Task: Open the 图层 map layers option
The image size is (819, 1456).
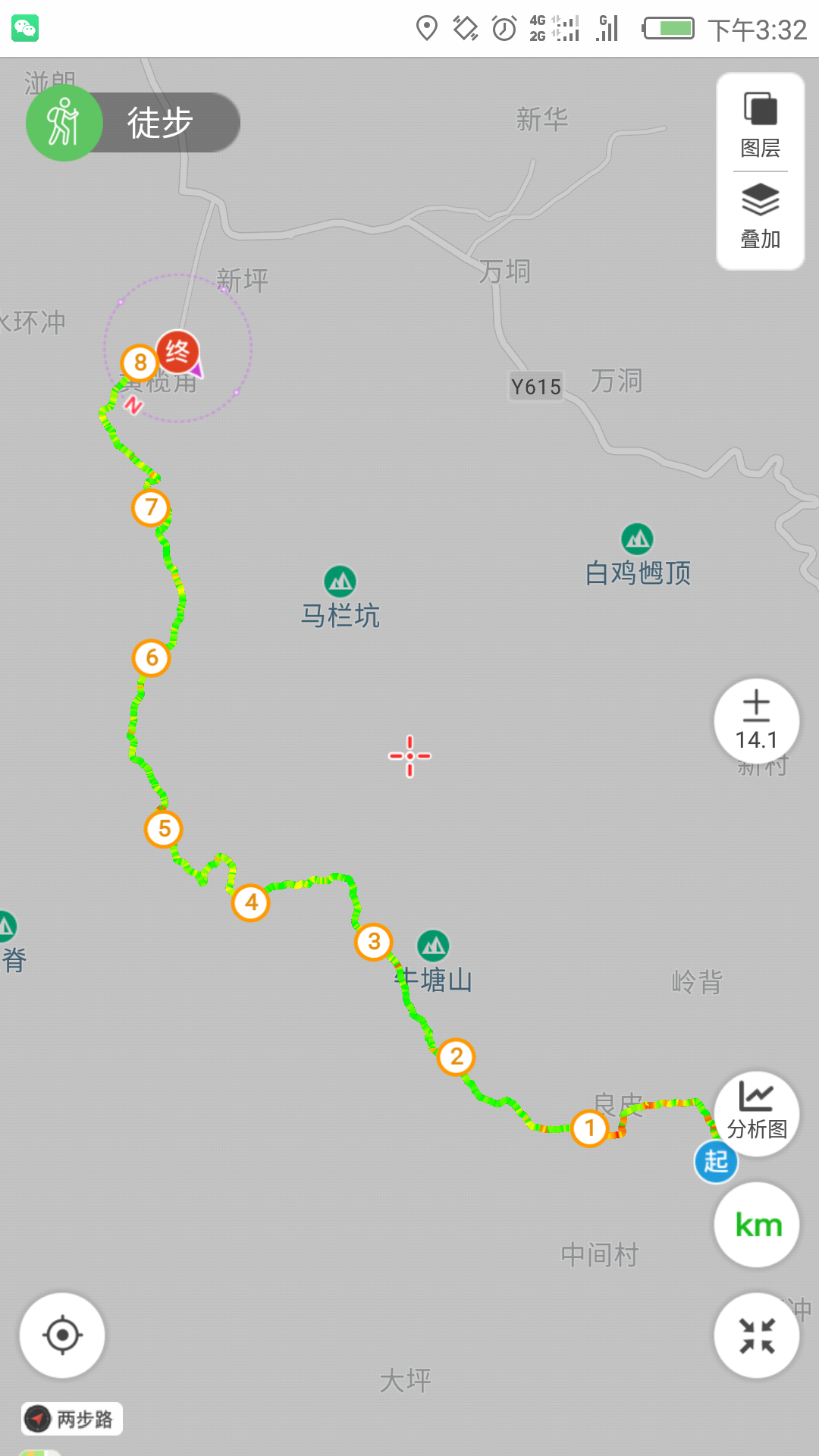Action: coord(760,124)
